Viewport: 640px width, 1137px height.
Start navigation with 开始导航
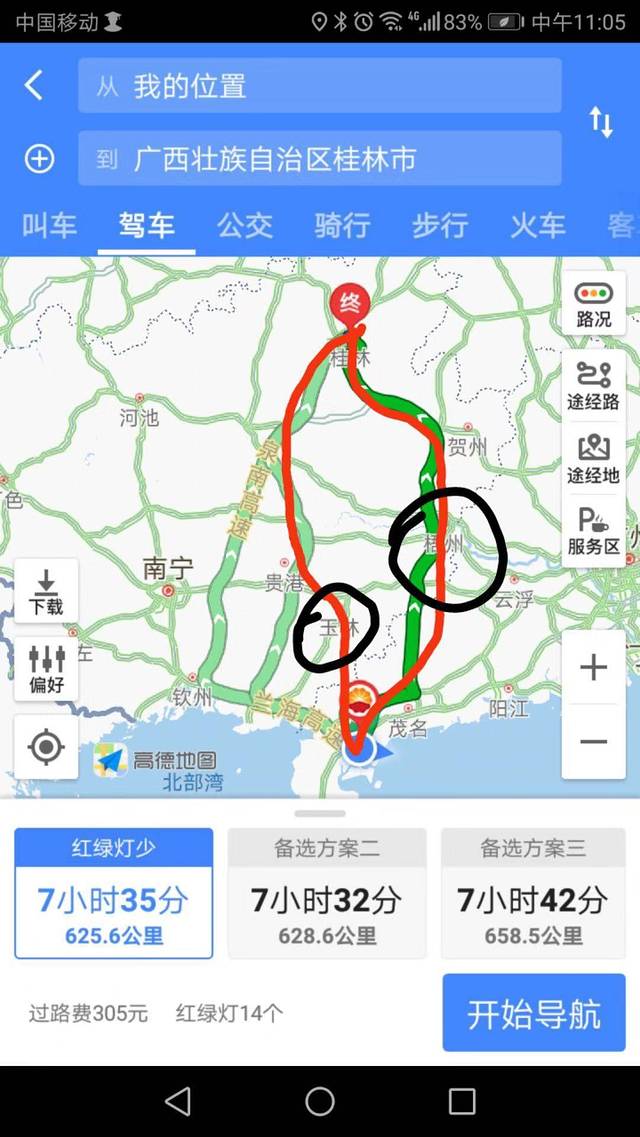point(534,1013)
